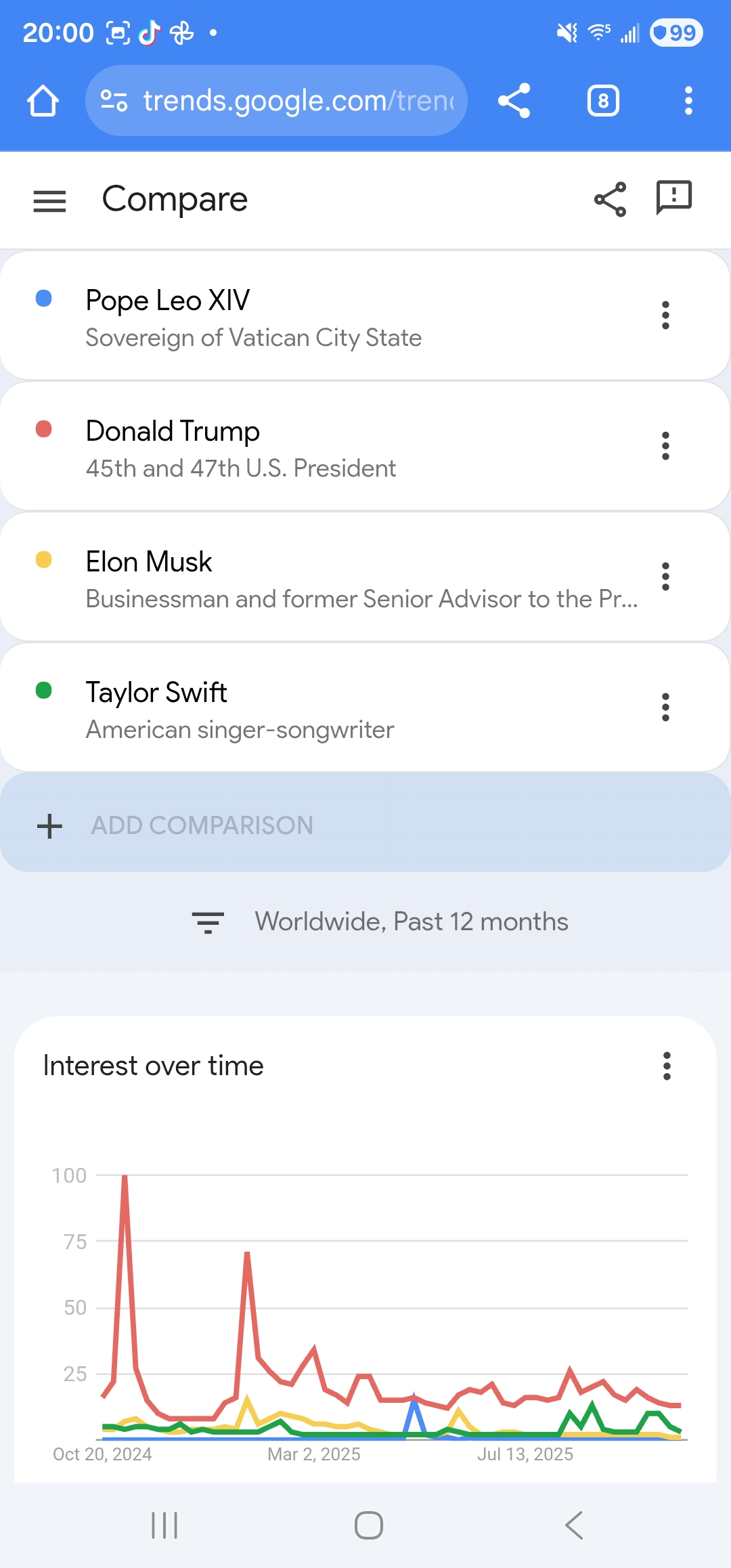Open the browser overflow menu
The image size is (731, 1568).
(688, 101)
